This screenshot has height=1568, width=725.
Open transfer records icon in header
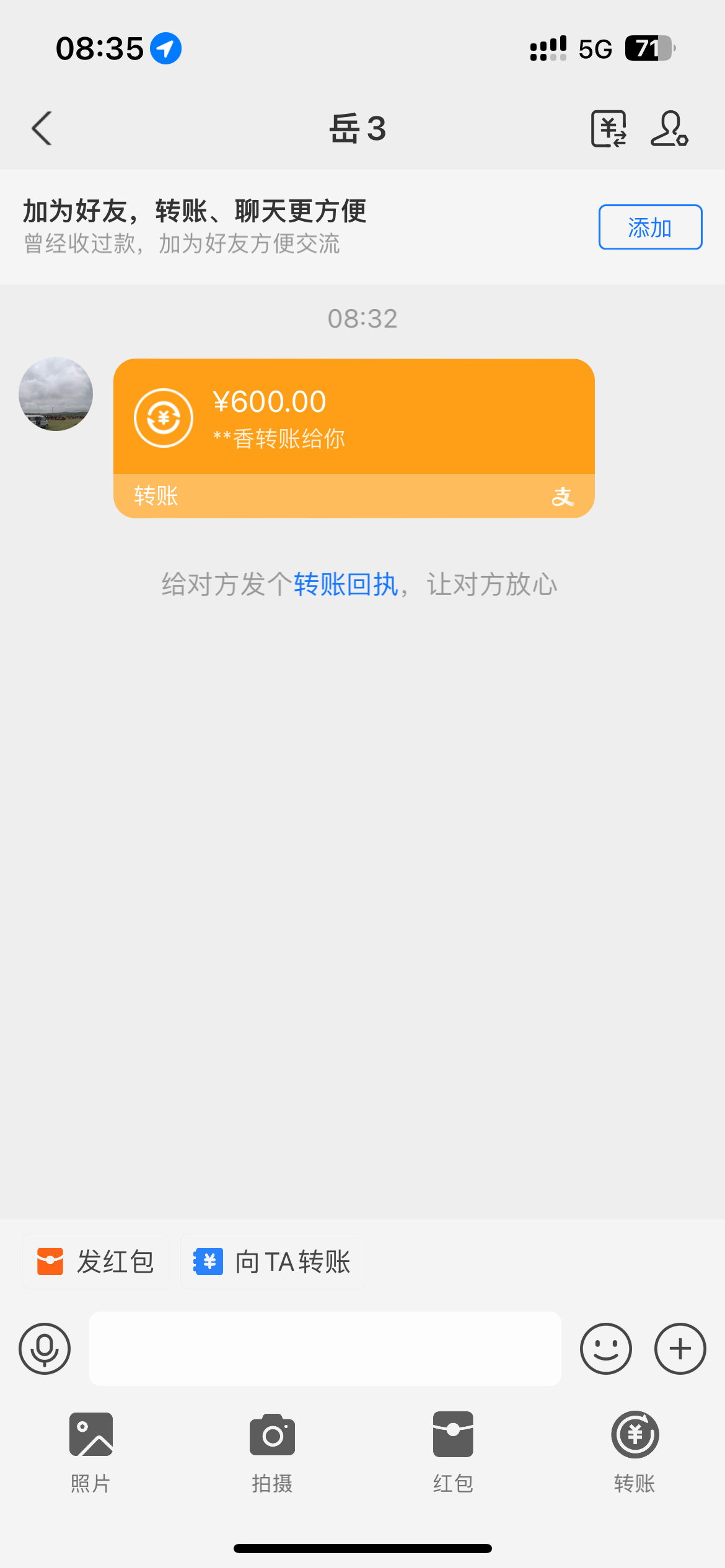pos(609,129)
